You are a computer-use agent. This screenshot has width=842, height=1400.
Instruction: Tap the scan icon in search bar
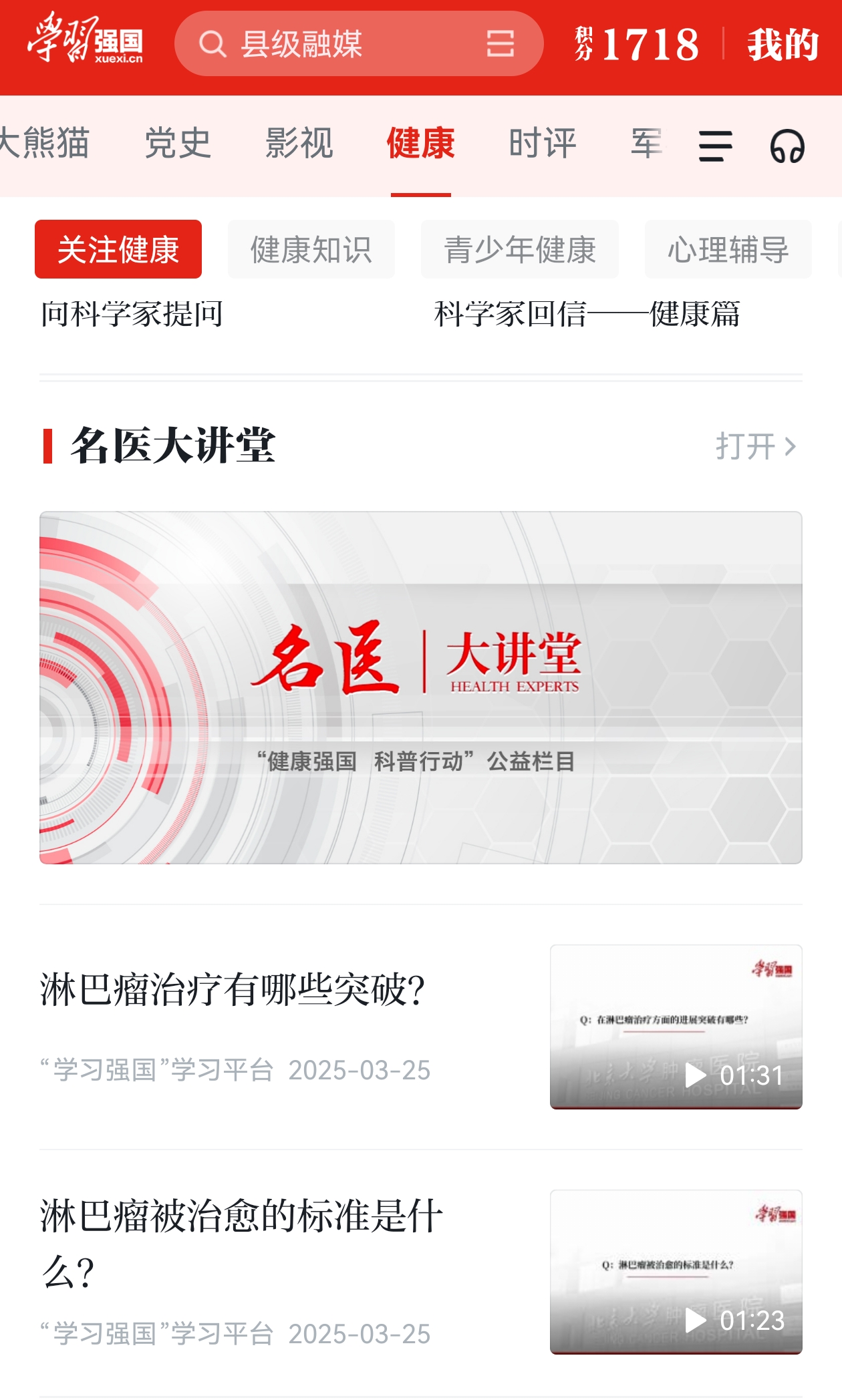click(x=500, y=44)
